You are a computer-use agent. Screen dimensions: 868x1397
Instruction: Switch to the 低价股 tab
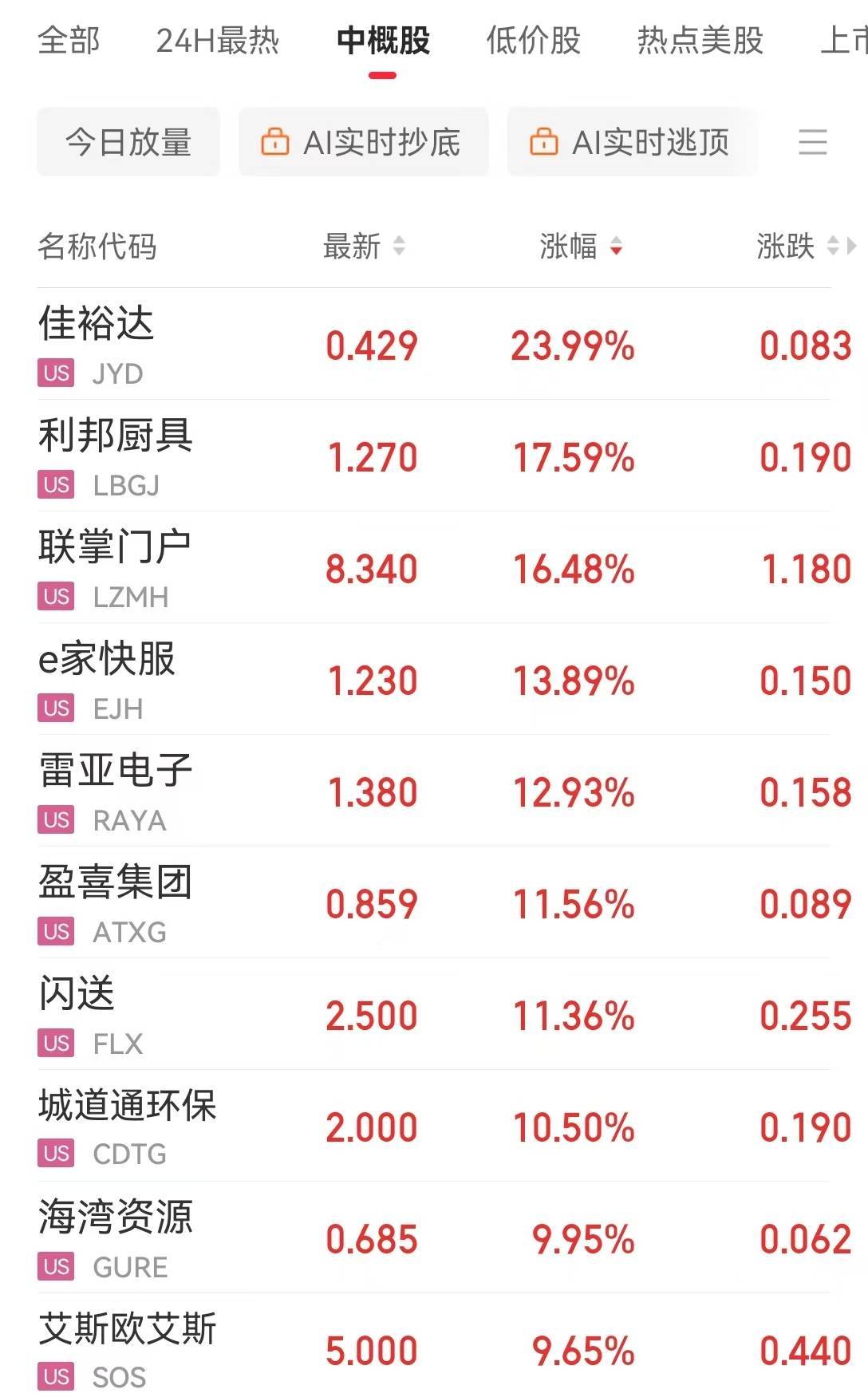coord(531,41)
